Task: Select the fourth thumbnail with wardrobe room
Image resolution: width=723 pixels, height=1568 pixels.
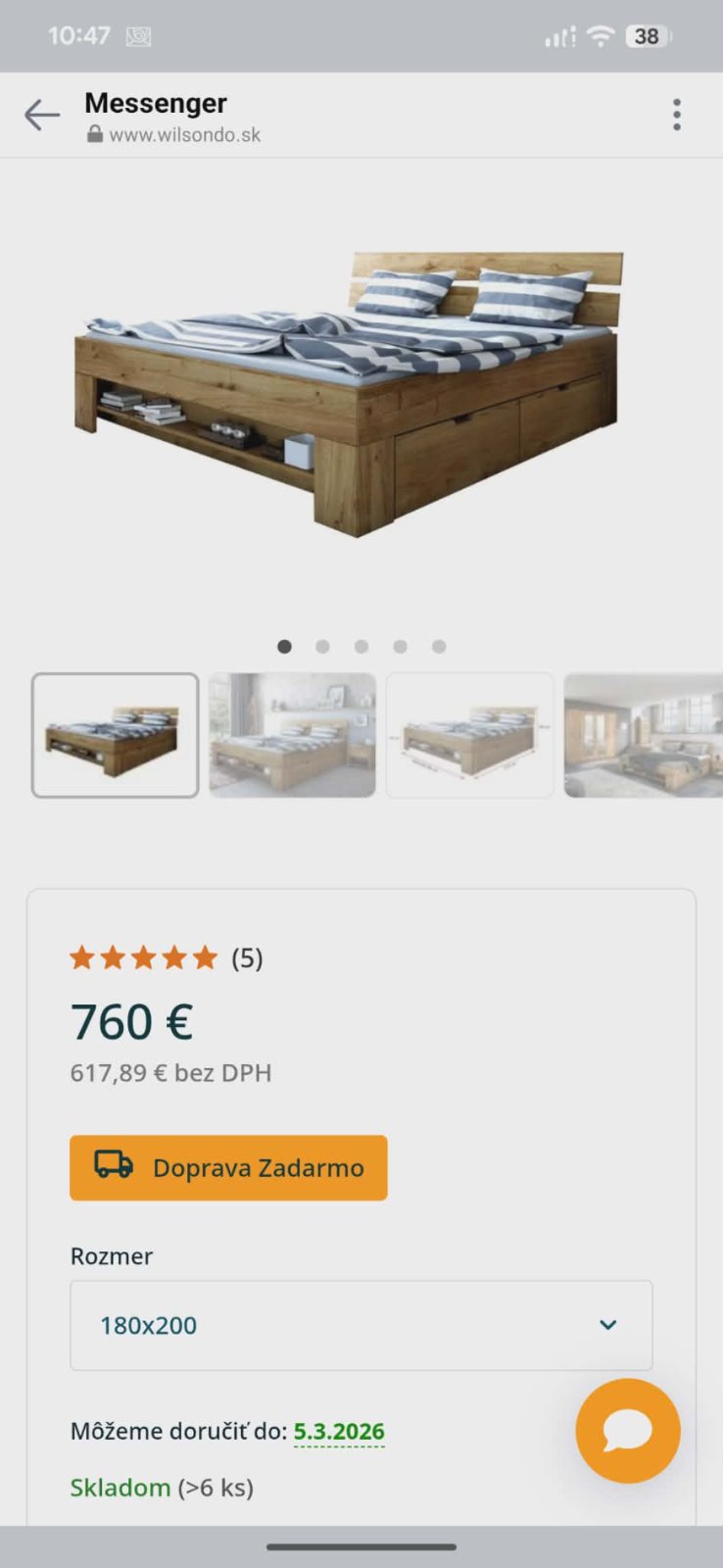Action: pyautogui.click(x=643, y=735)
